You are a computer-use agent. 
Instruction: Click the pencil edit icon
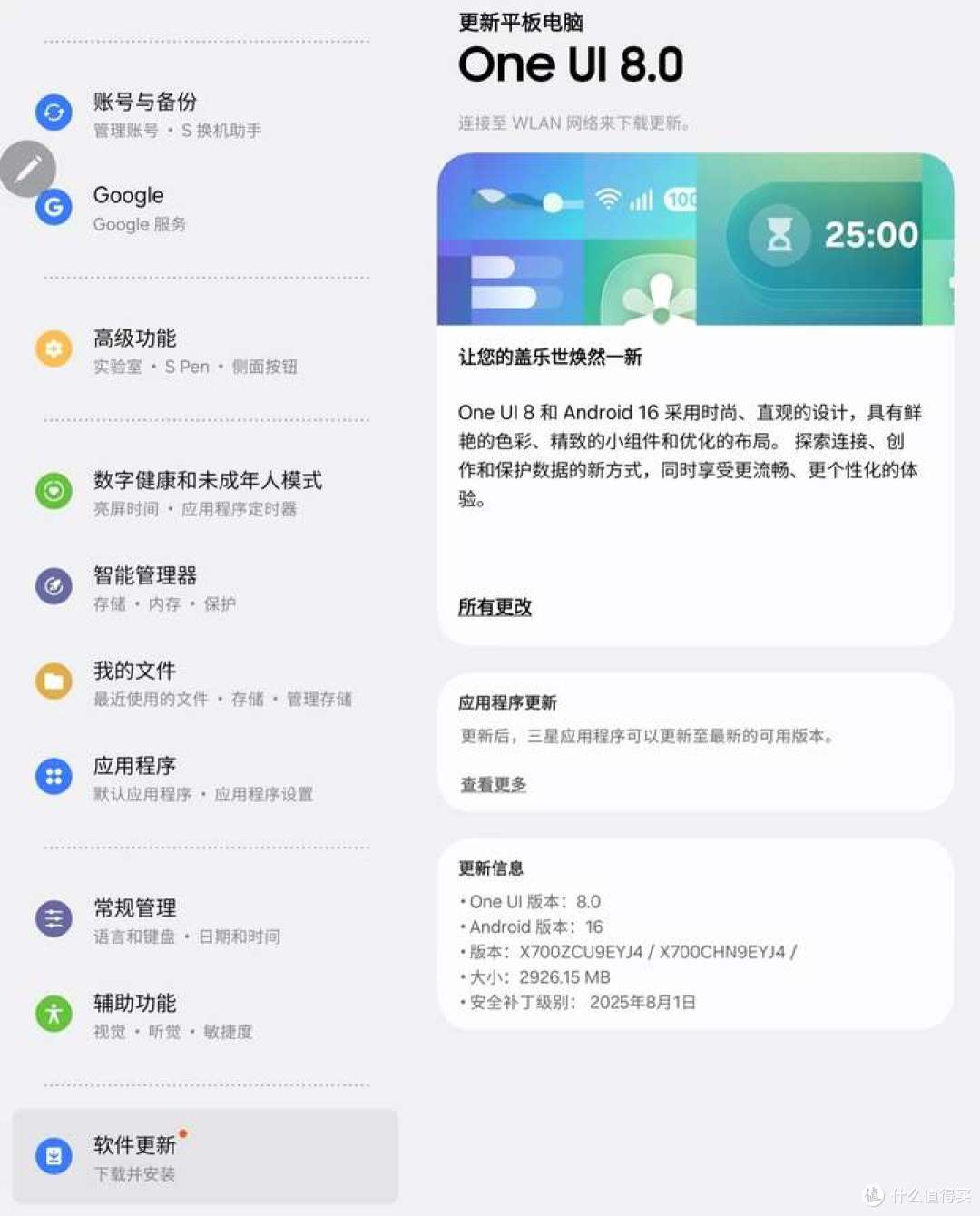(30, 169)
